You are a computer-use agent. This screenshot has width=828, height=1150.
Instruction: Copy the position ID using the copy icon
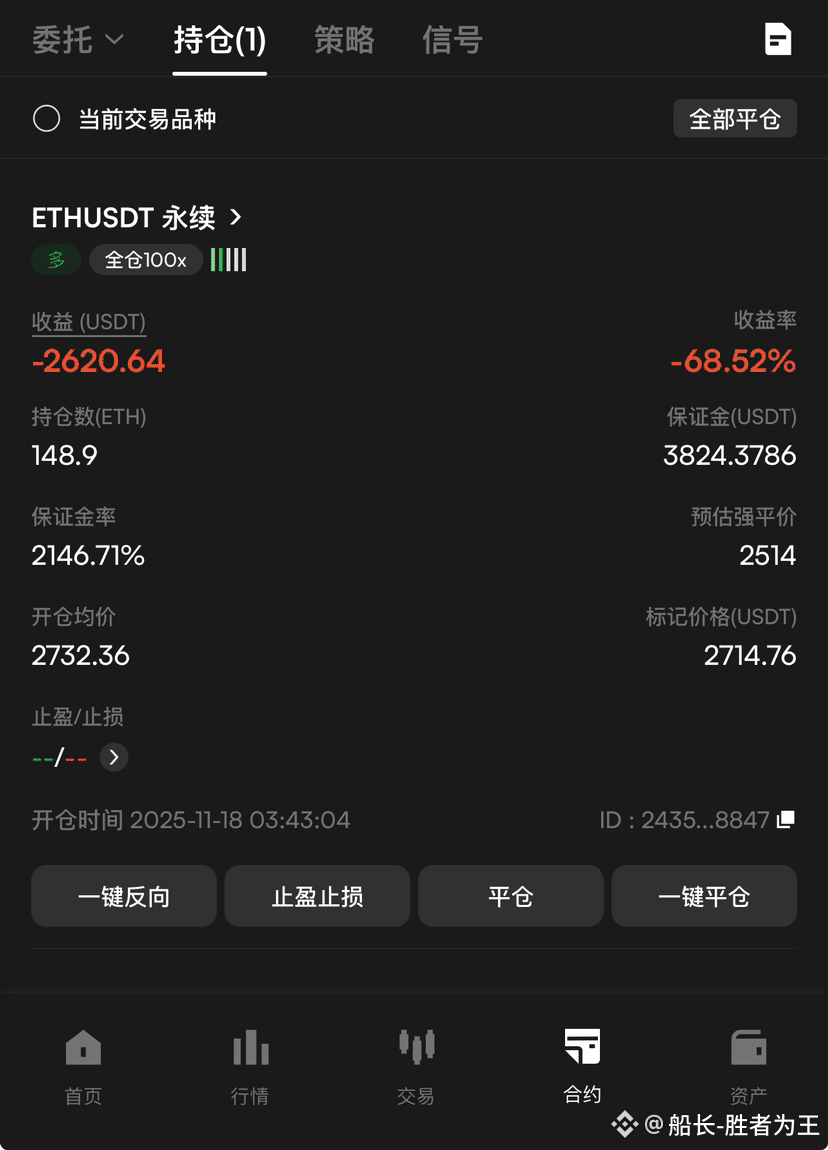click(786, 819)
